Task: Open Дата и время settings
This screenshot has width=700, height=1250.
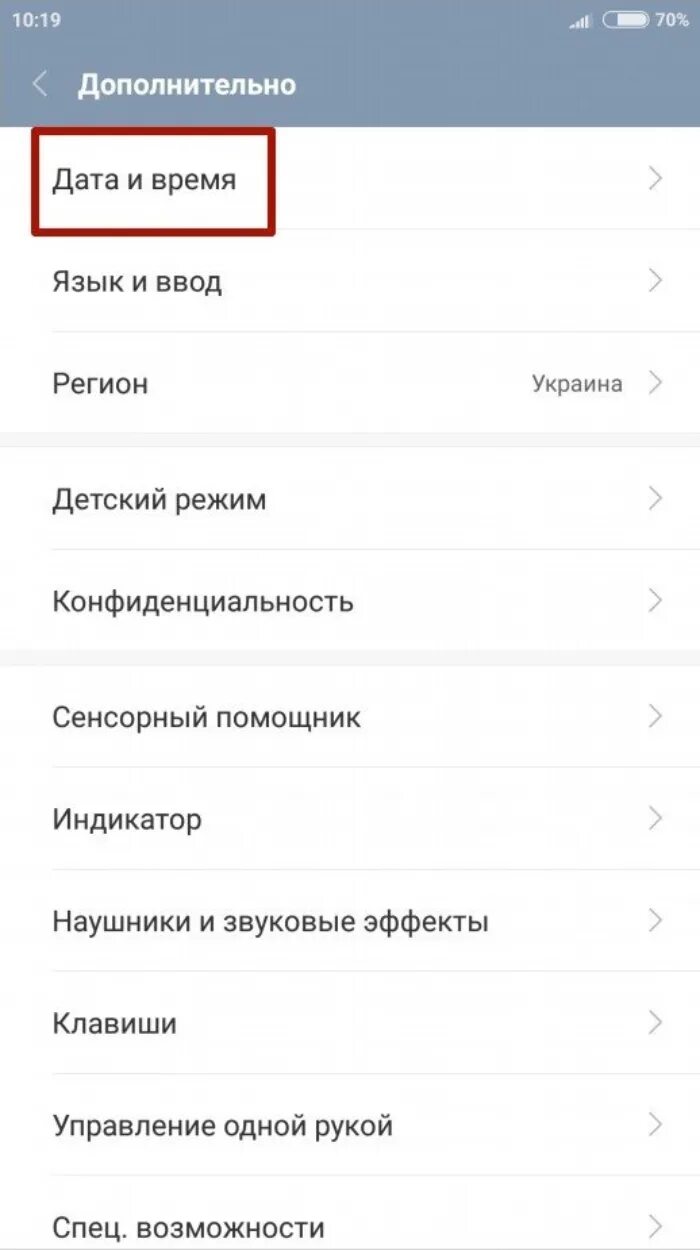Action: pos(145,180)
